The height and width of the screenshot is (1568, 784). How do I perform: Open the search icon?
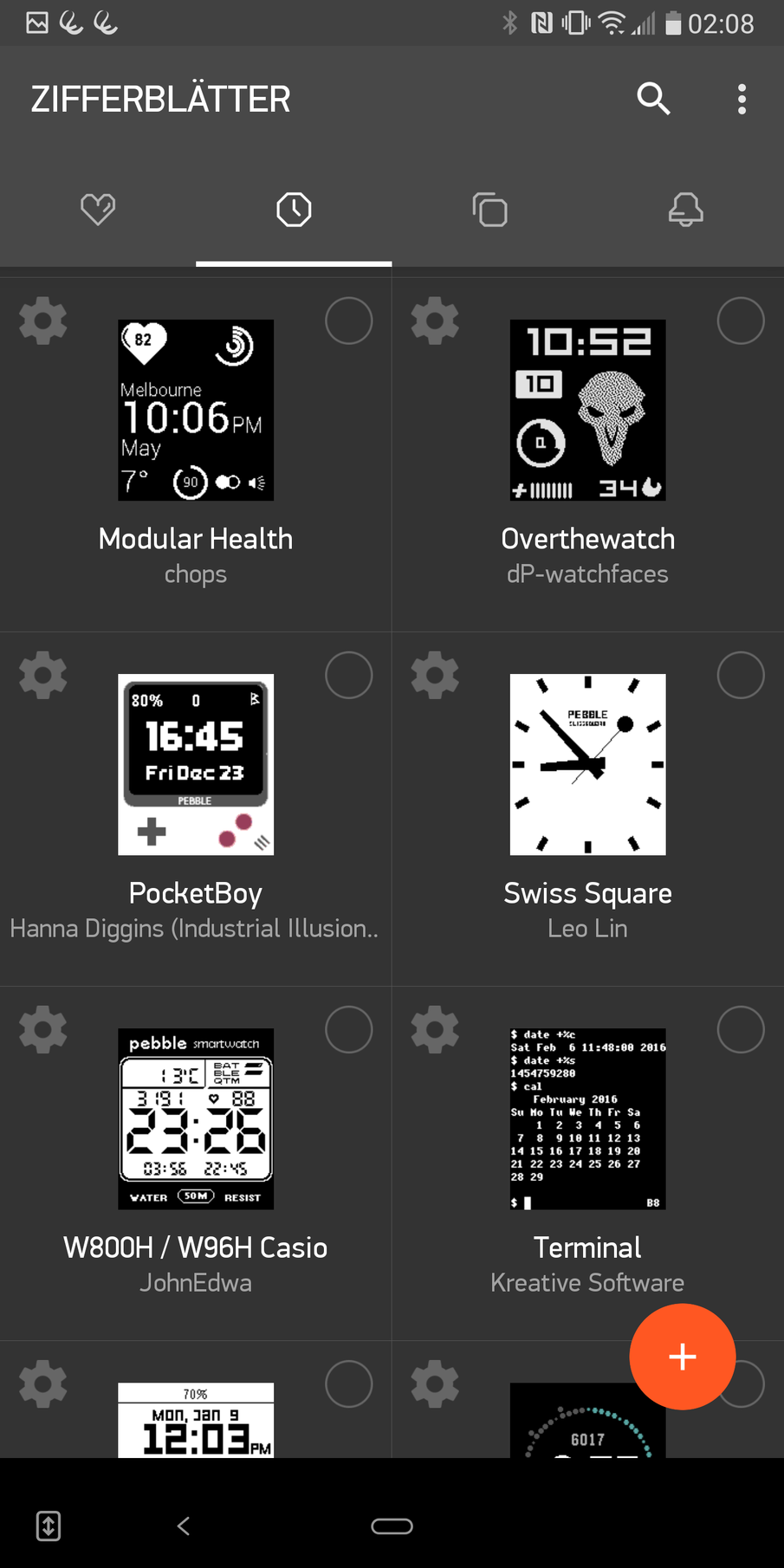pyautogui.click(x=653, y=99)
